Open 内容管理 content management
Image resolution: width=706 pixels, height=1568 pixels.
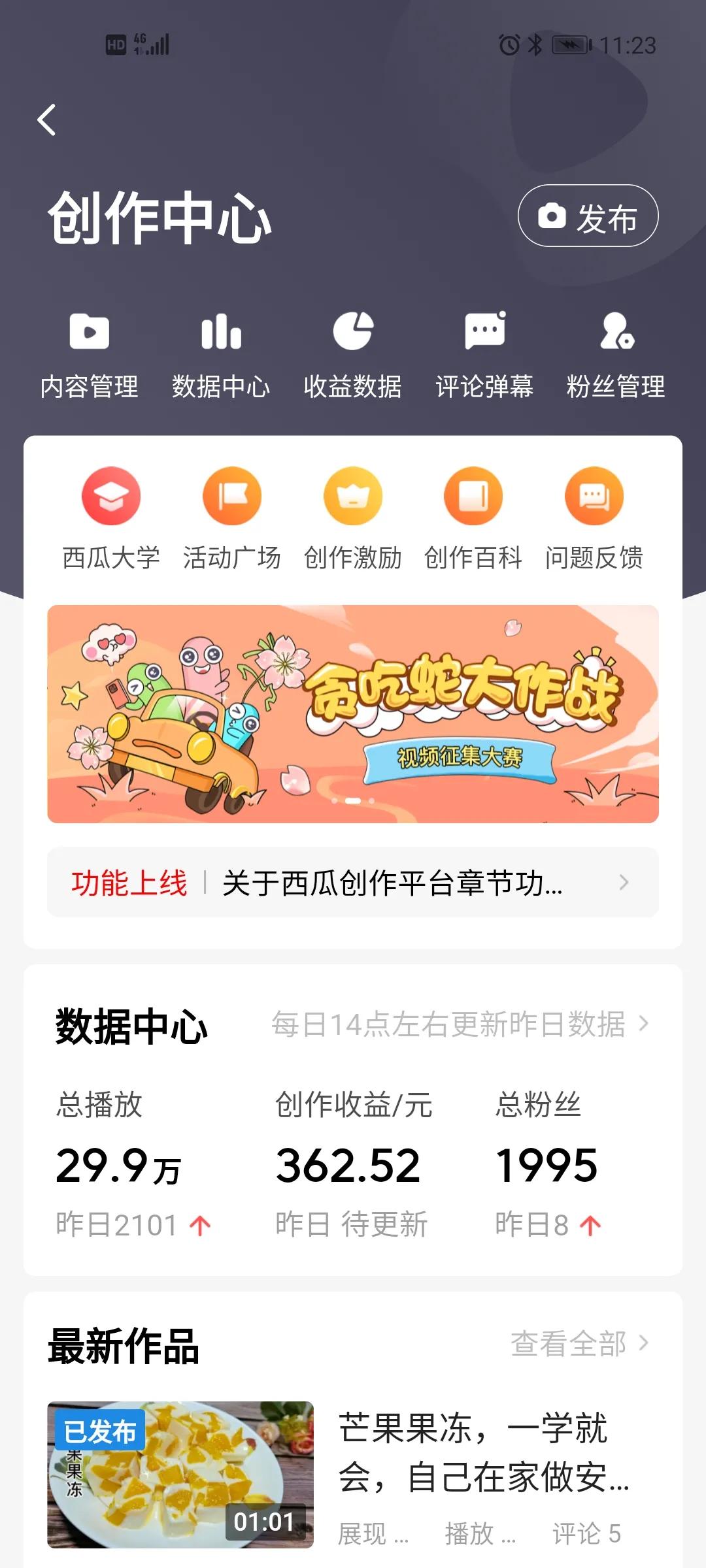tap(88, 353)
